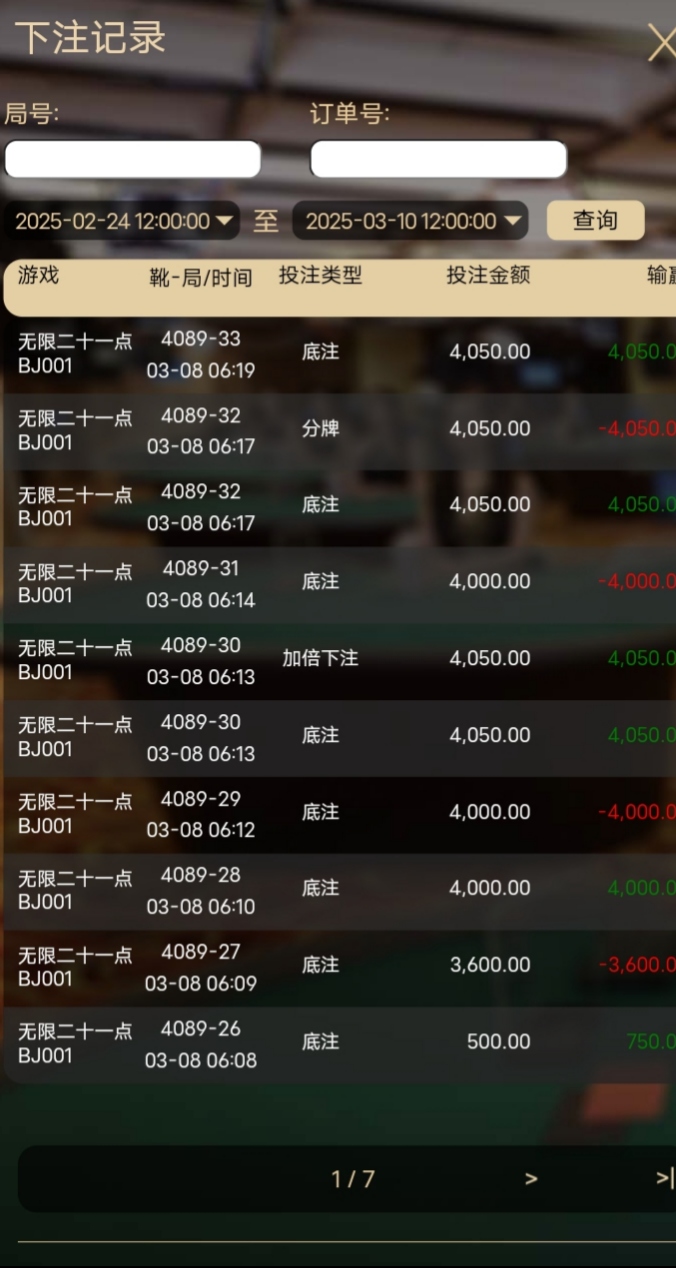Open the start date picker 2025-02-24

click(x=122, y=221)
